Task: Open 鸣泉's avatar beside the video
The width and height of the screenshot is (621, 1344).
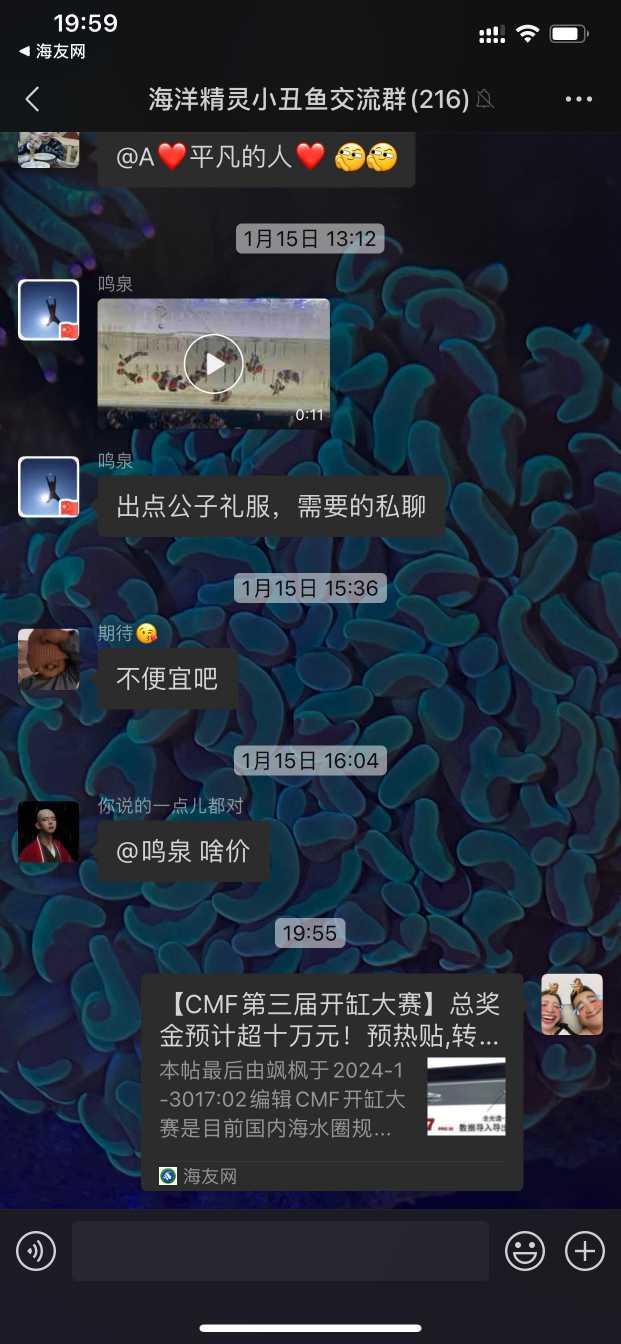Action: pyautogui.click(x=48, y=311)
